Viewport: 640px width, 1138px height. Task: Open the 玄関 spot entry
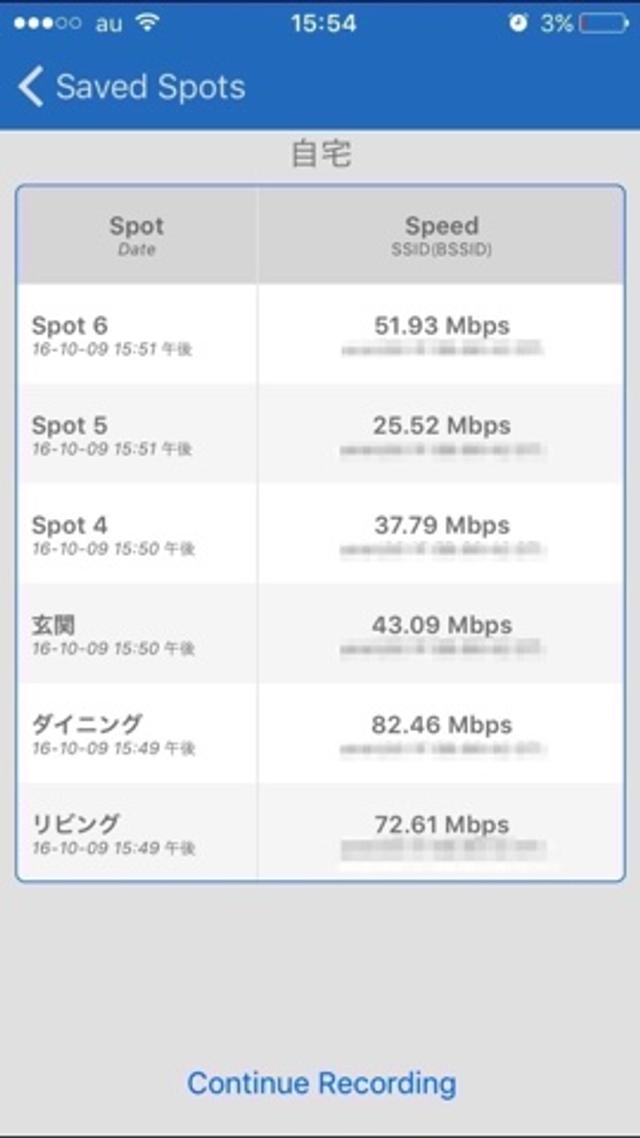click(x=320, y=635)
